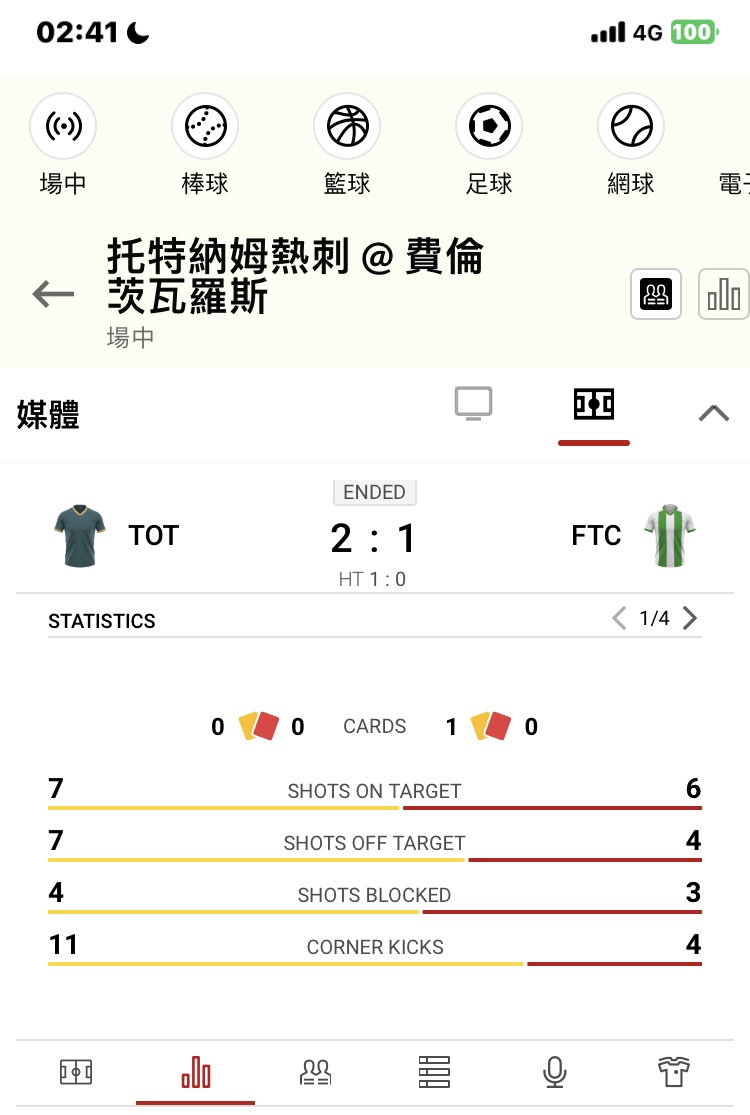
Task: Collapse the 媒體 media section
Action: point(713,413)
